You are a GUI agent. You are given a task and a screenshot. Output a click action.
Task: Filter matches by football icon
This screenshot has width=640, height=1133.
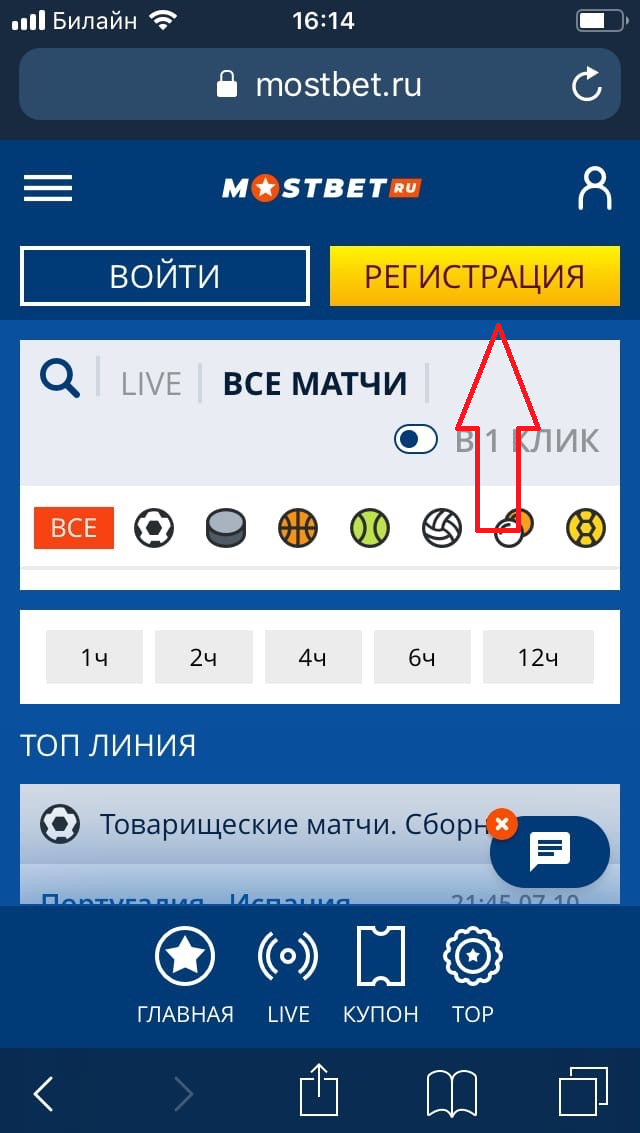coord(154,528)
